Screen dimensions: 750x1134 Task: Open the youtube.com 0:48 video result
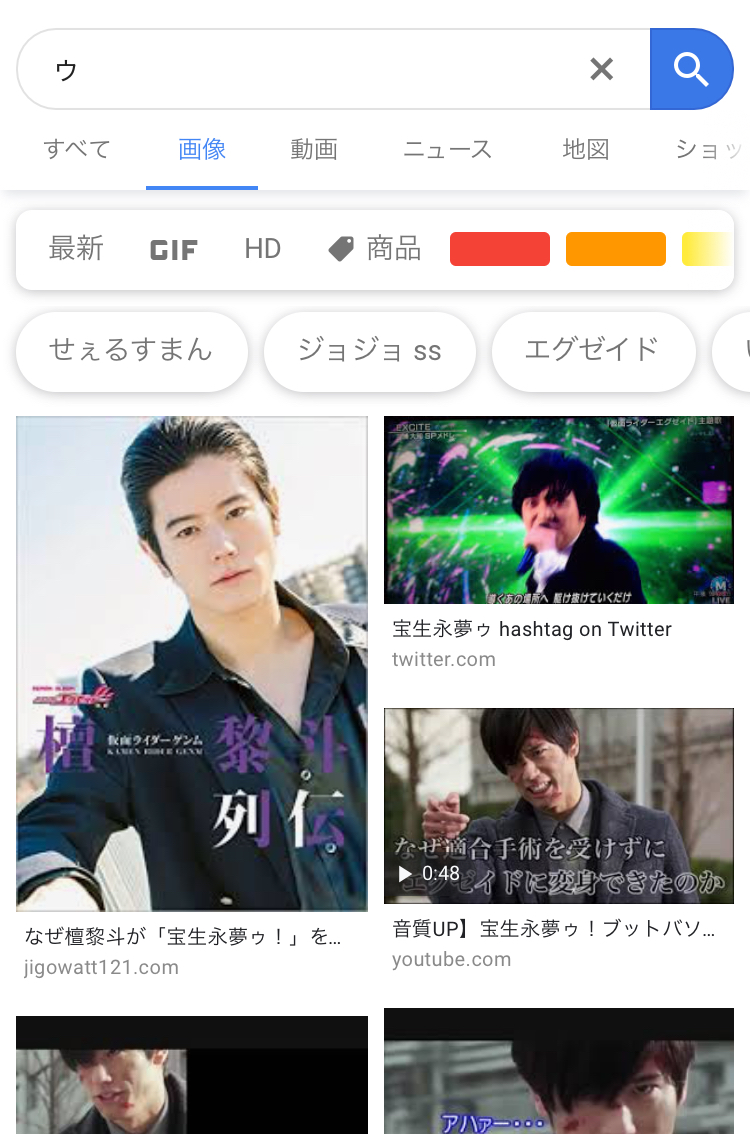(559, 806)
